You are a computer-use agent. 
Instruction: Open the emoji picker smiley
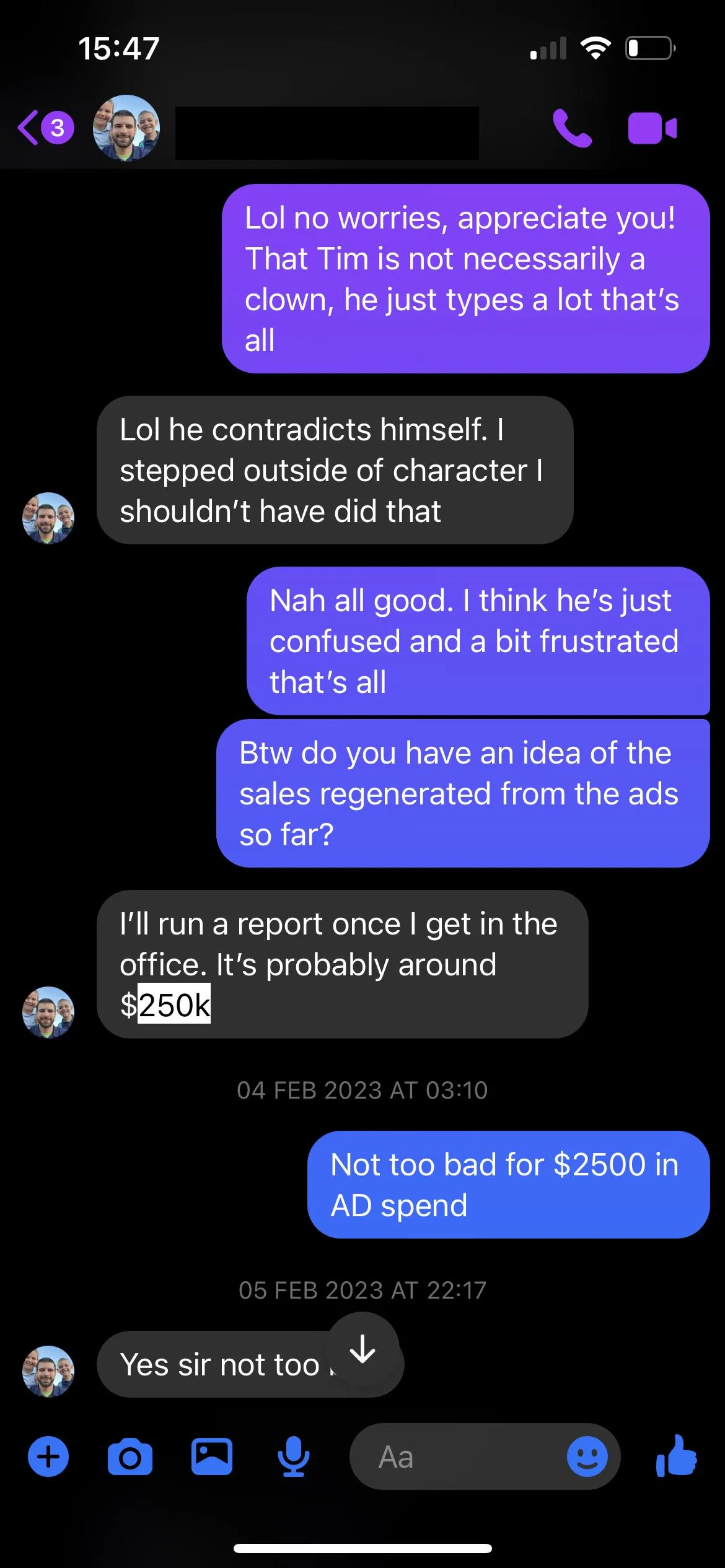tap(587, 1457)
